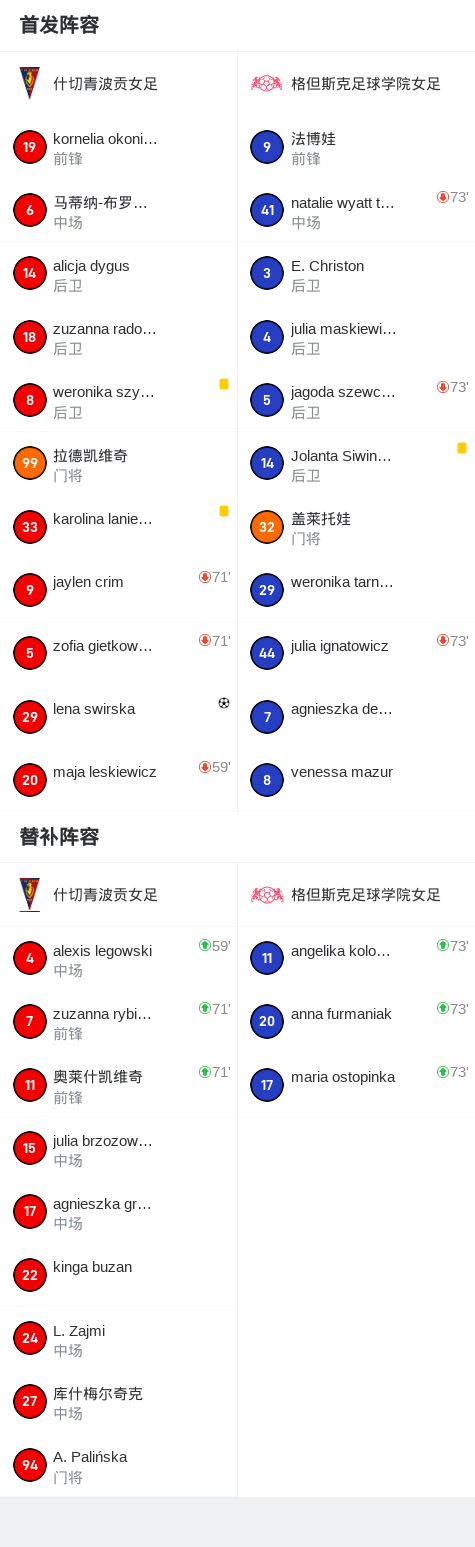Open 法博娃 forward row
Screen dimensions: 475x1547
click(x=356, y=147)
